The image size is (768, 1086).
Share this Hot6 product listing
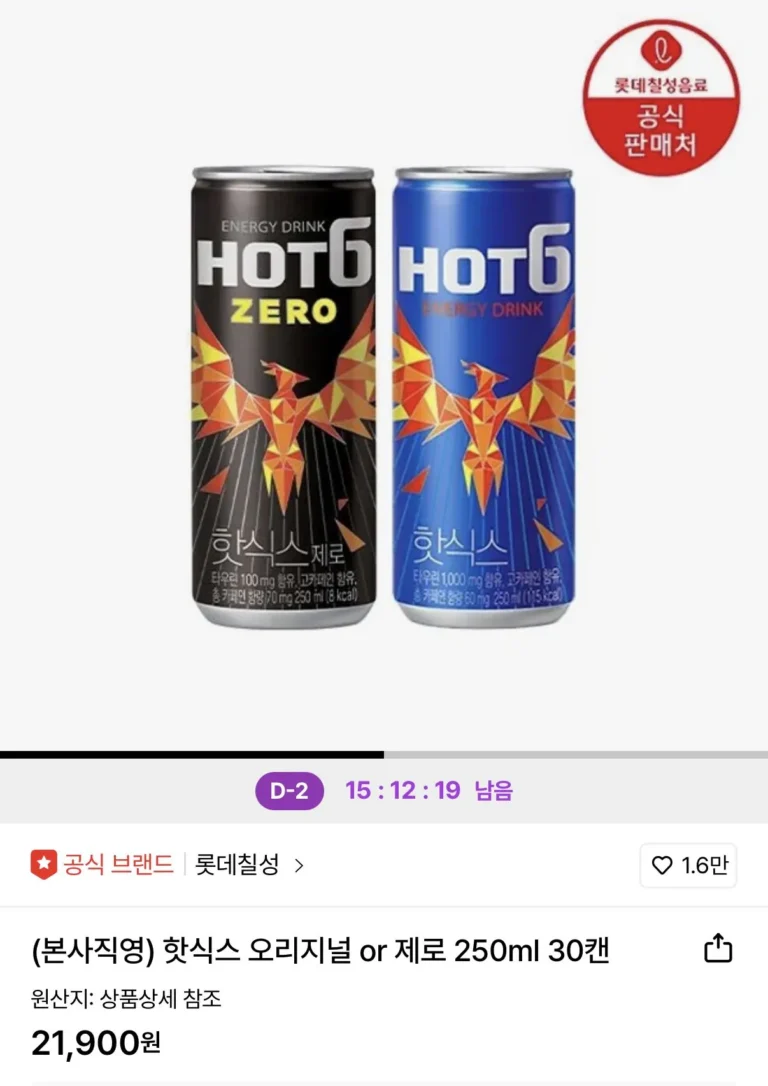718,949
